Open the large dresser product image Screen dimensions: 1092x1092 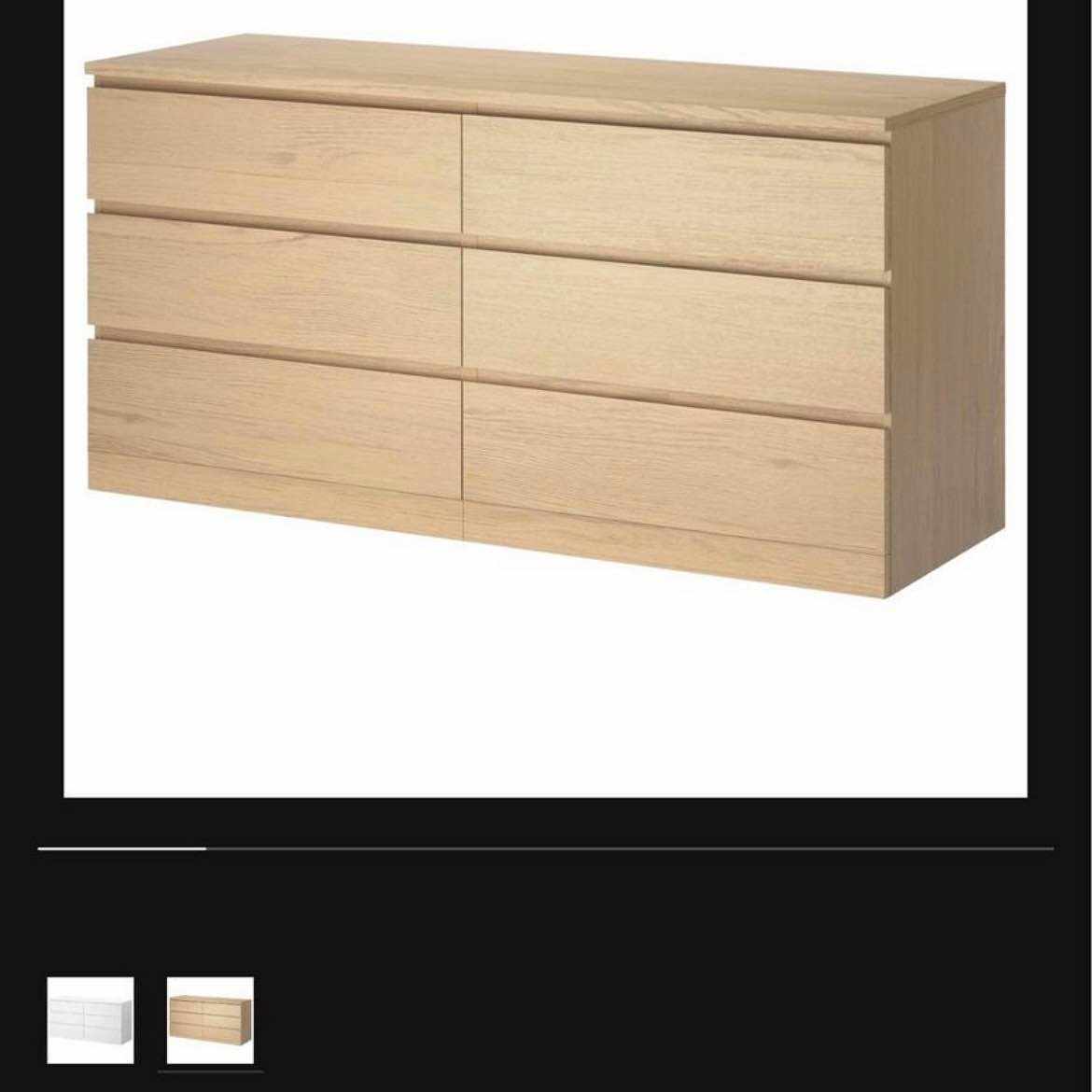point(545,373)
